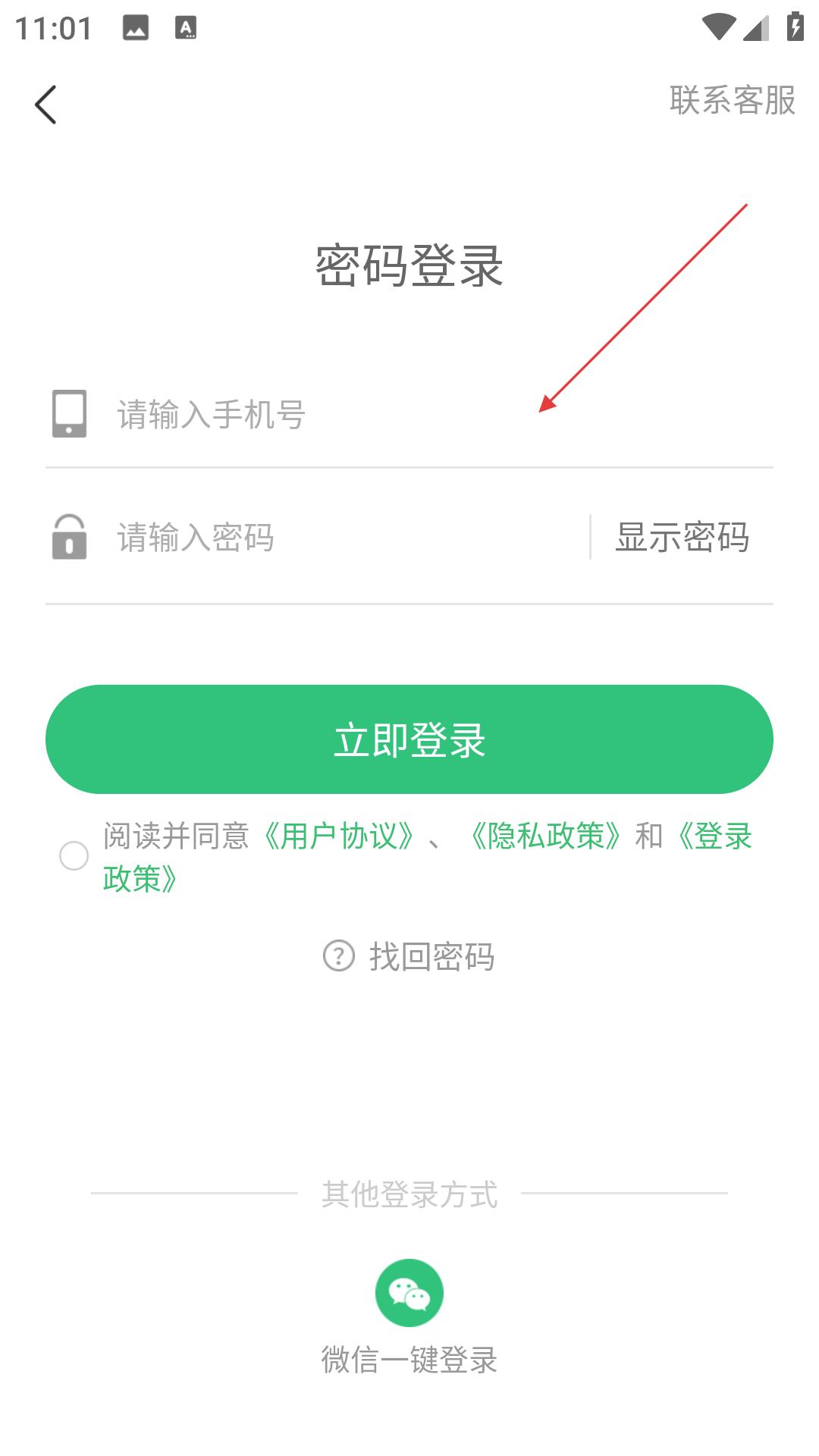The height and width of the screenshot is (1456, 819).
Task: Toggle 显示密码 to show password
Action: click(682, 538)
